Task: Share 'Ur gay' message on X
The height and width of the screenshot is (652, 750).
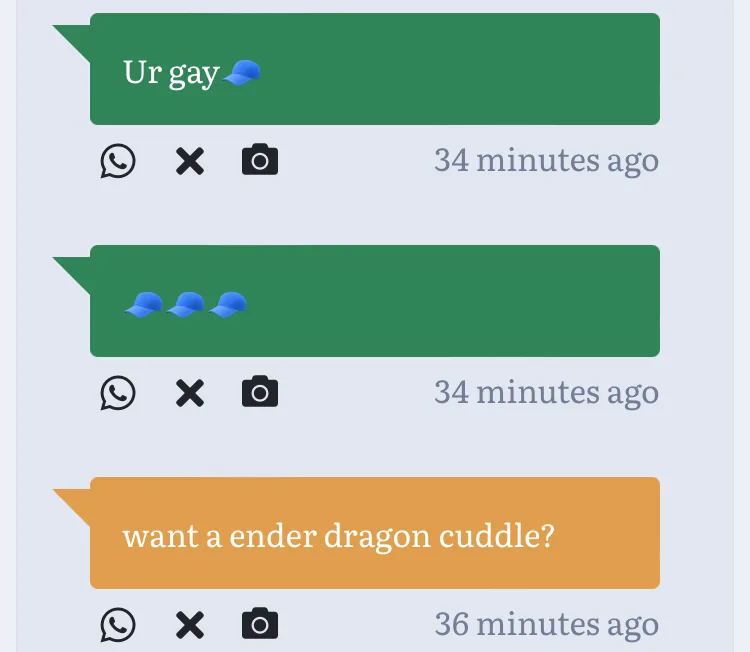Action: pos(189,161)
